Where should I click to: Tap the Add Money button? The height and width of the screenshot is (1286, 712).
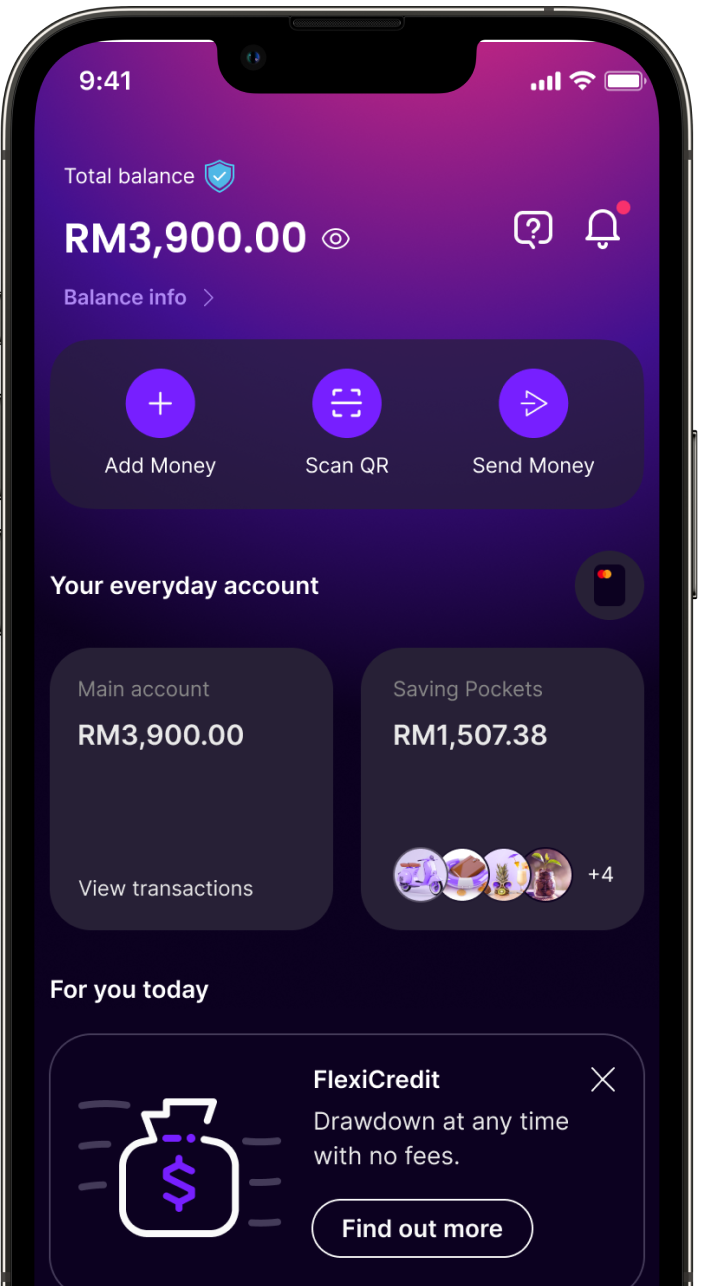[160, 404]
